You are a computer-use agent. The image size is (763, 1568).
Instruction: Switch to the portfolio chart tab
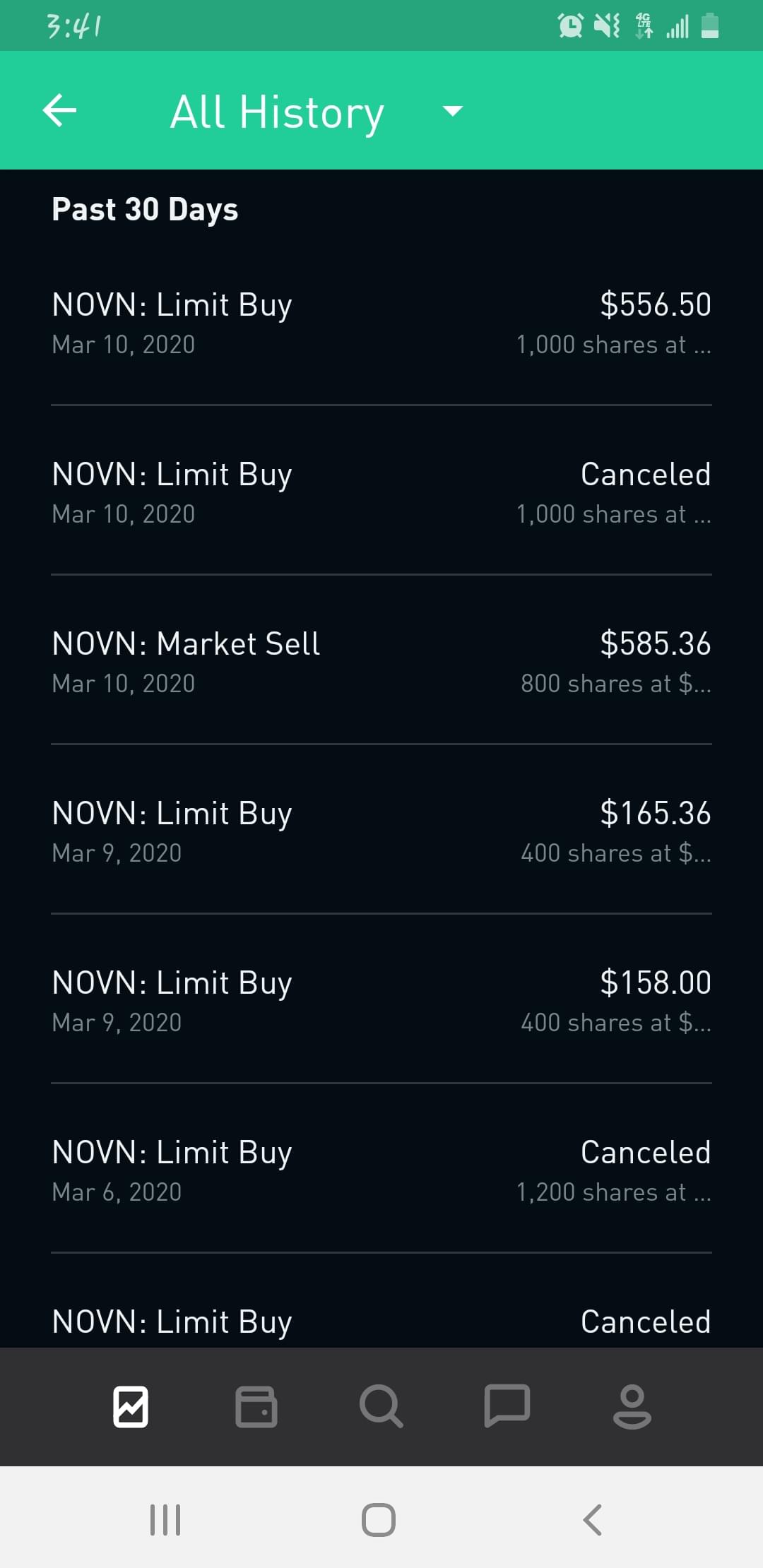pyautogui.click(x=131, y=1406)
